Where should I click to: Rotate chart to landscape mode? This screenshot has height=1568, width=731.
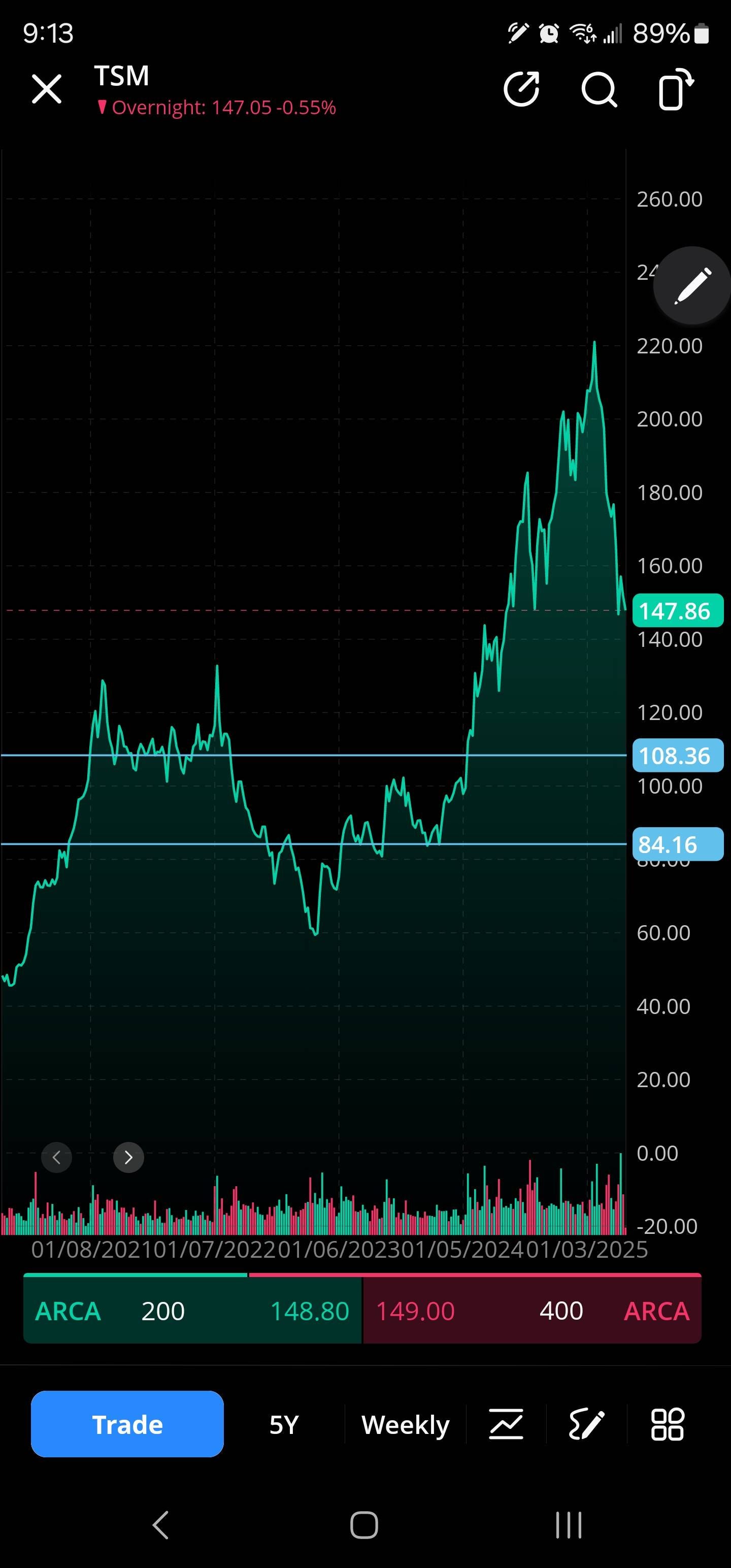(x=676, y=89)
